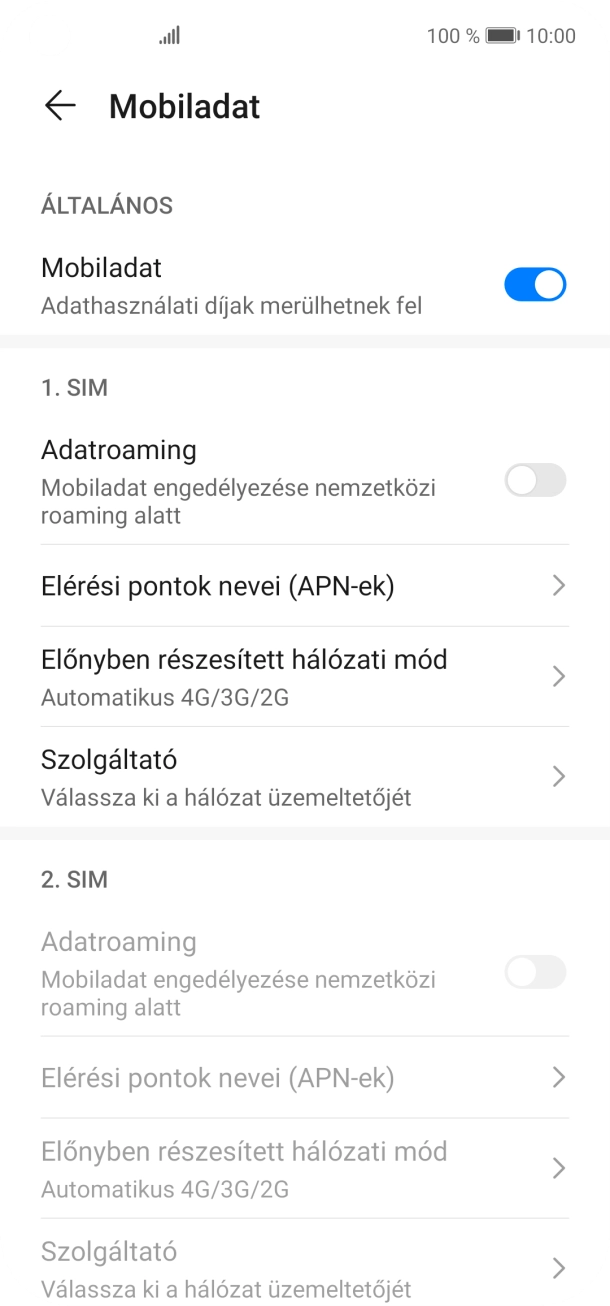Image resolution: width=610 pixels, height=1306 pixels.
Task: Go back from the Mobiladat screen
Action: tap(60, 106)
